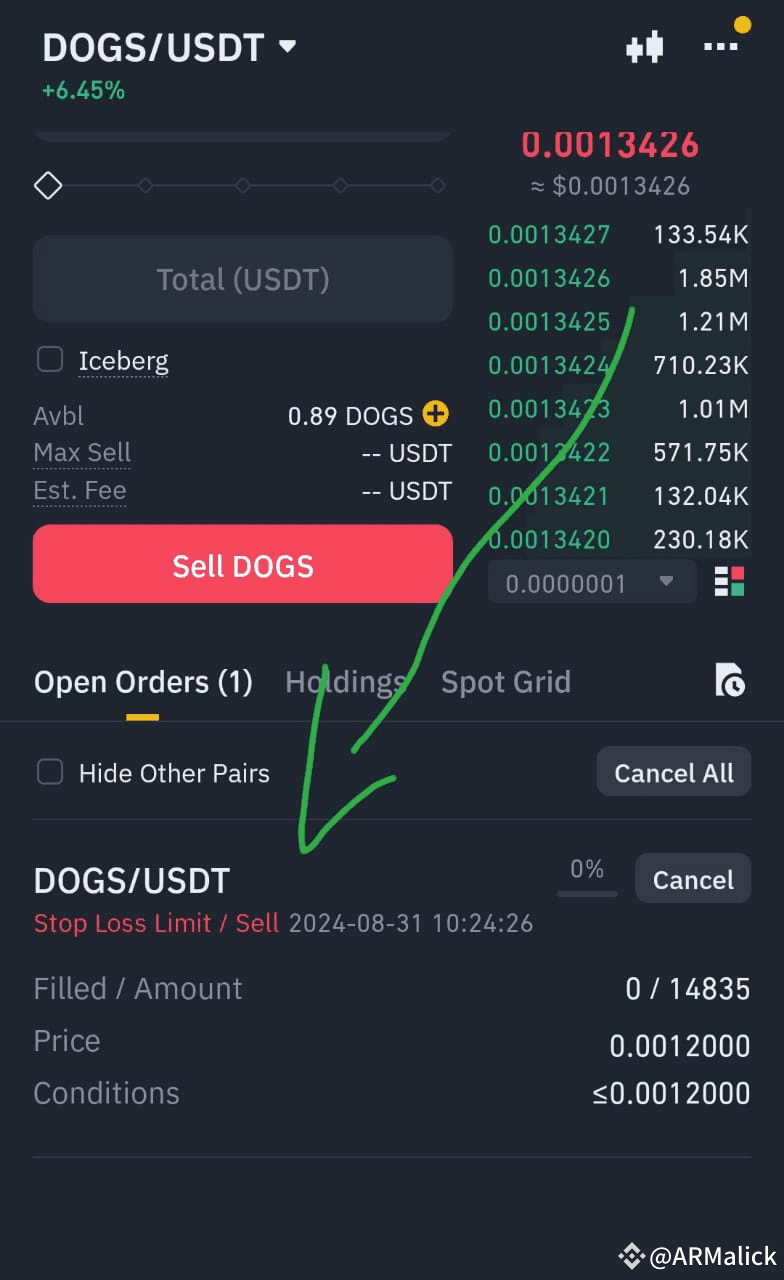Switch to the Spot Grid tab
Image resolution: width=784 pixels, height=1280 pixels.
(x=506, y=683)
